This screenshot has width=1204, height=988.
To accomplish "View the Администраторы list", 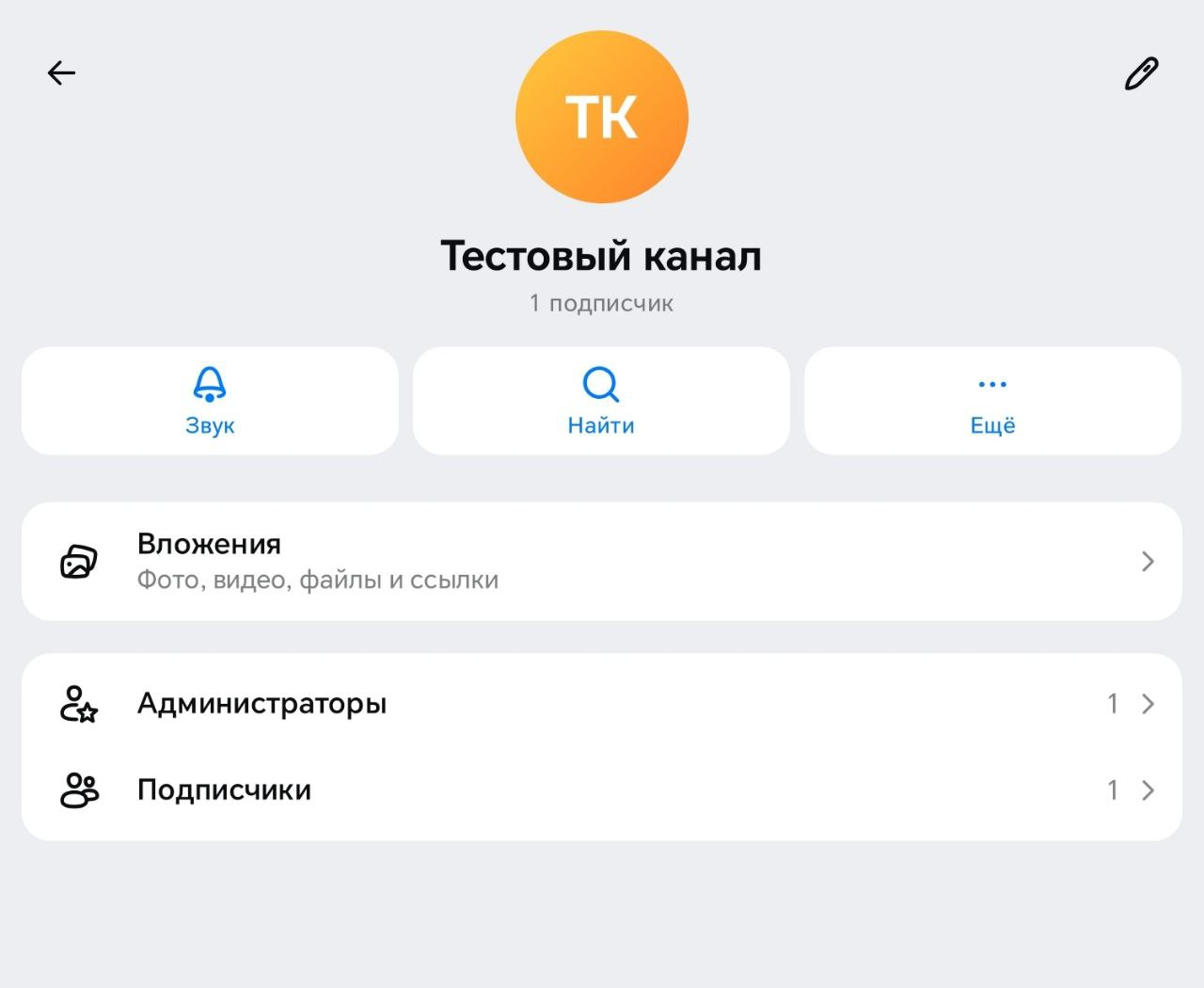I will click(x=601, y=704).
